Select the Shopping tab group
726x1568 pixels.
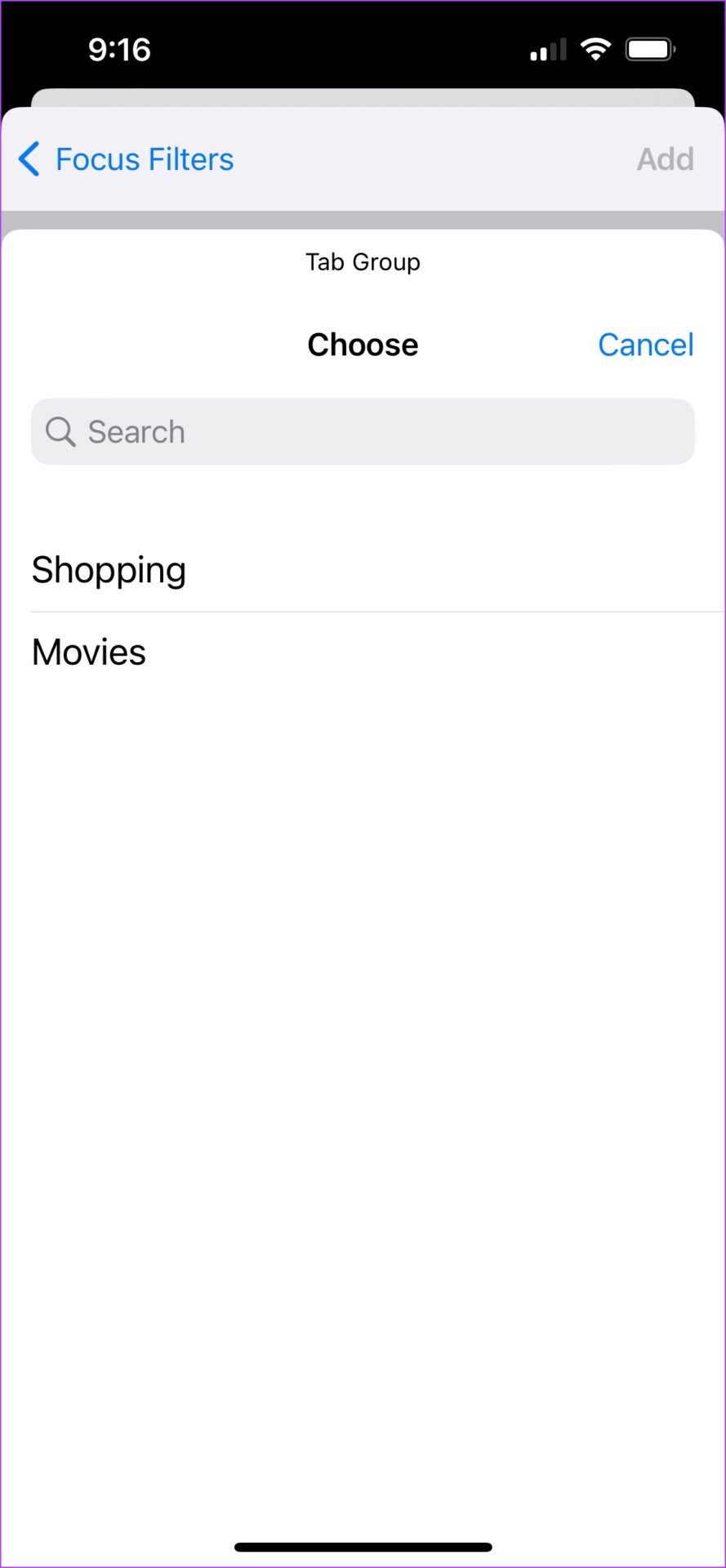tap(363, 570)
